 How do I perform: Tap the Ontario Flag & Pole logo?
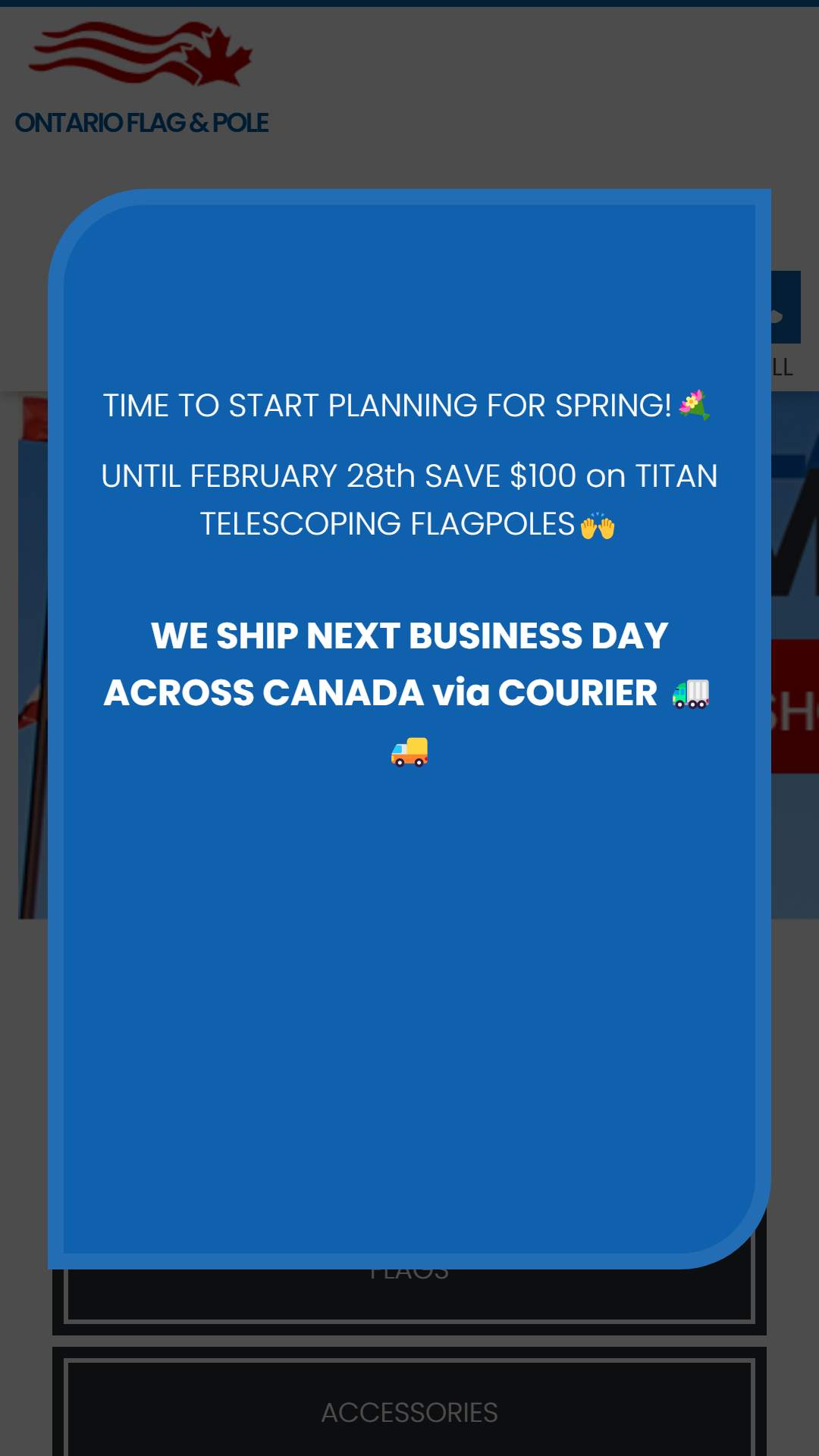[x=142, y=79]
